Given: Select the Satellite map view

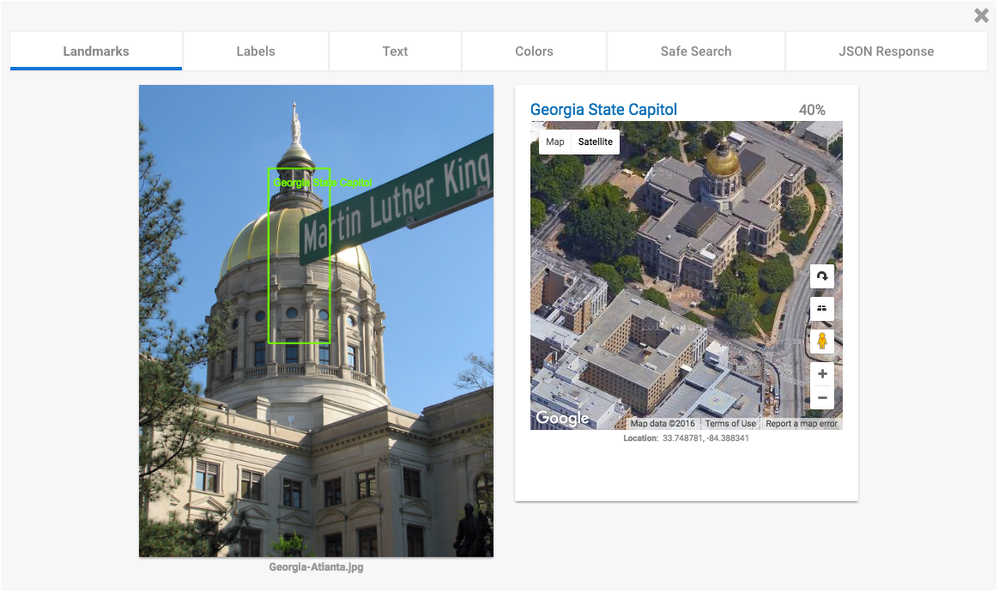Looking at the screenshot, I should click(x=595, y=142).
